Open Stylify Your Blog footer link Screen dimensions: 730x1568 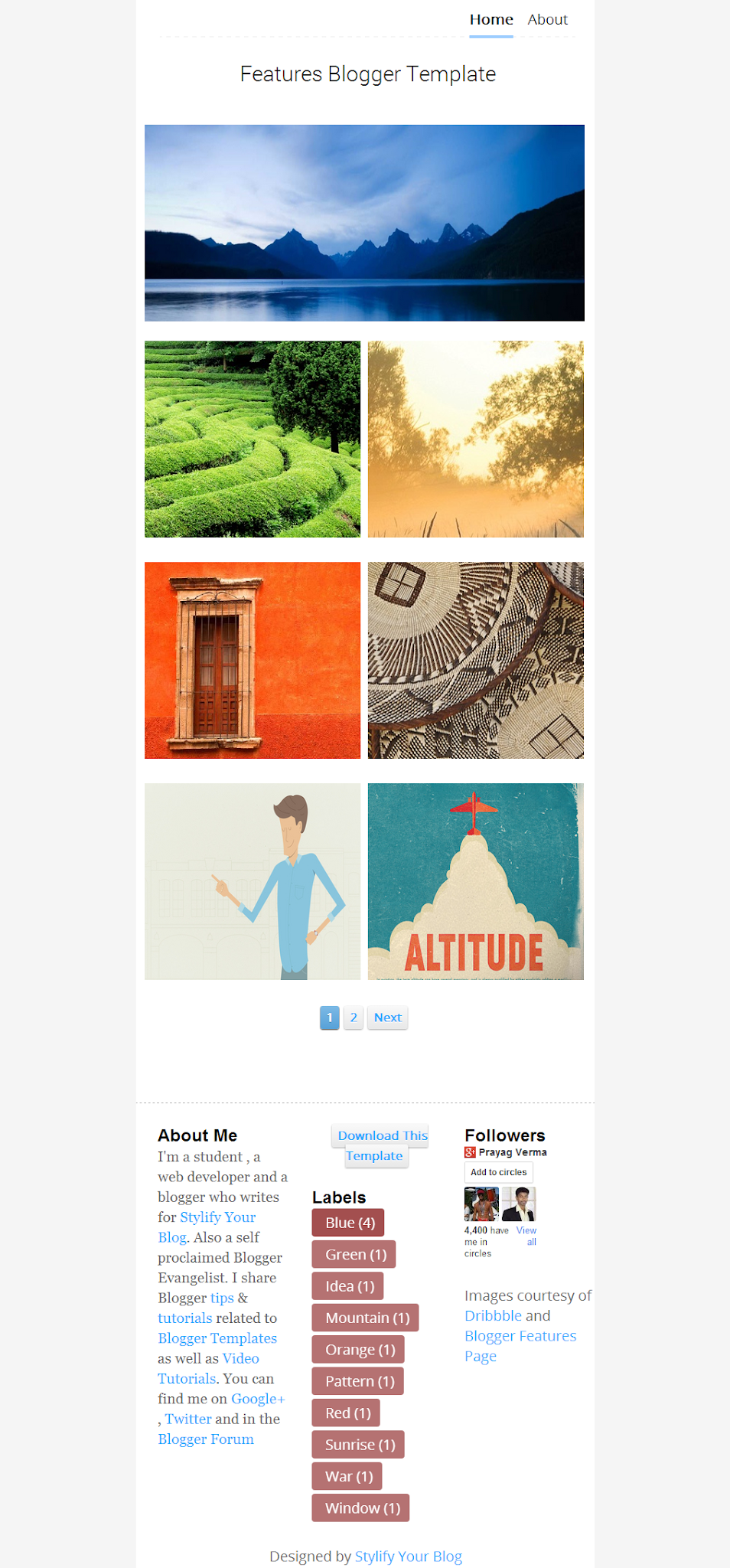pyautogui.click(x=409, y=1557)
